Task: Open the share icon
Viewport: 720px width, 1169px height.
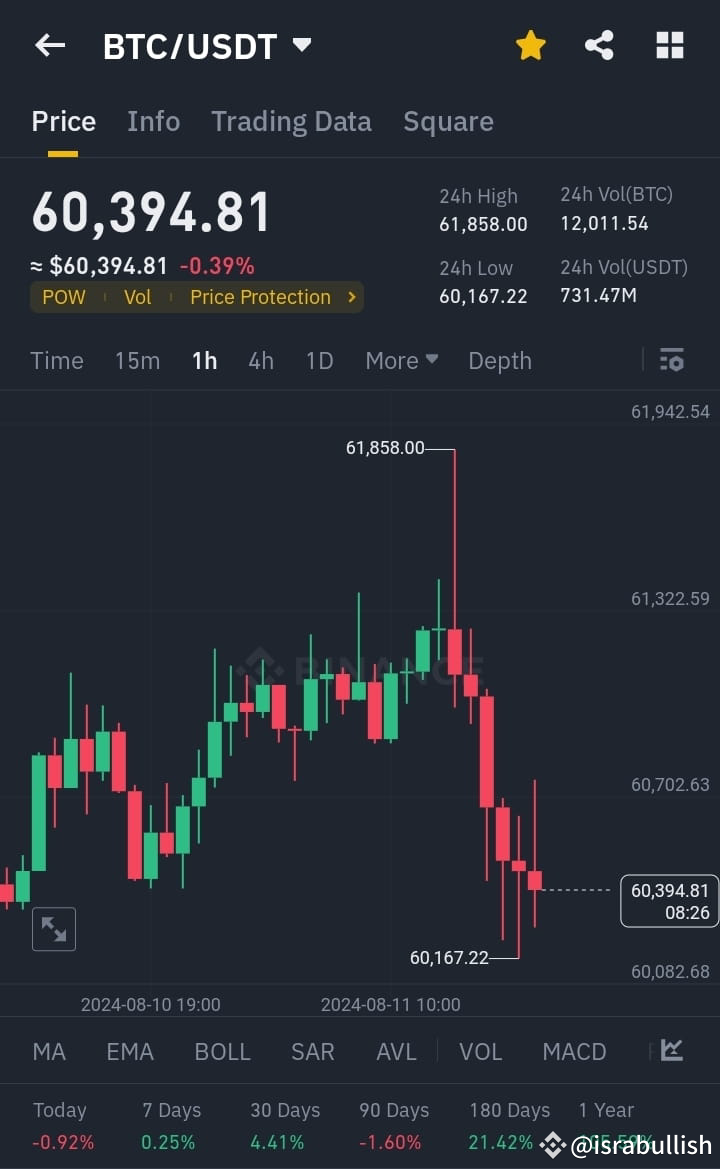Action: tap(599, 45)
